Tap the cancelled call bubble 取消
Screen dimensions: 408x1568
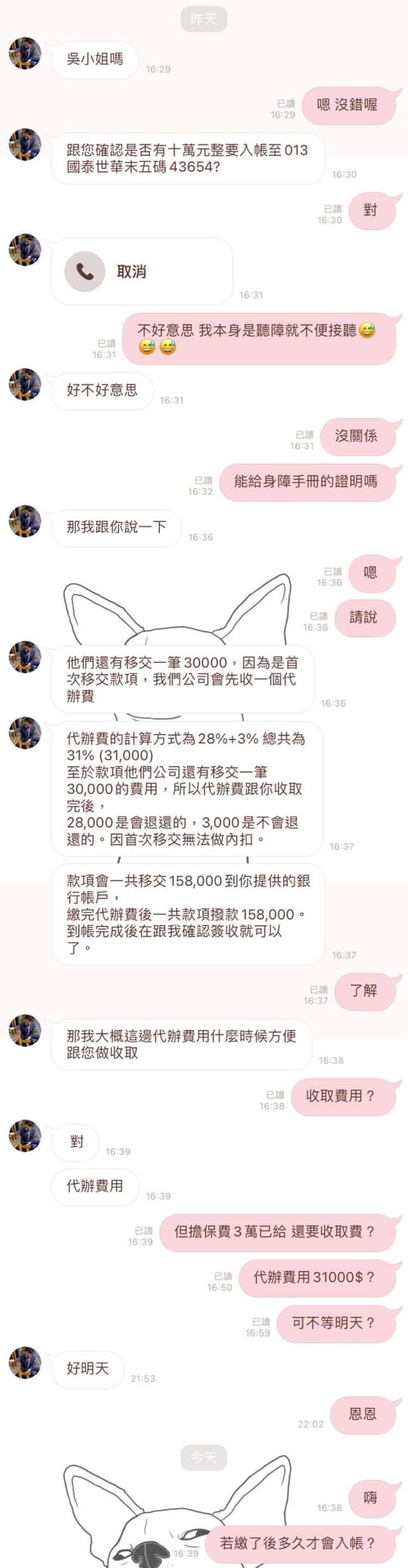tap(142, 272)
